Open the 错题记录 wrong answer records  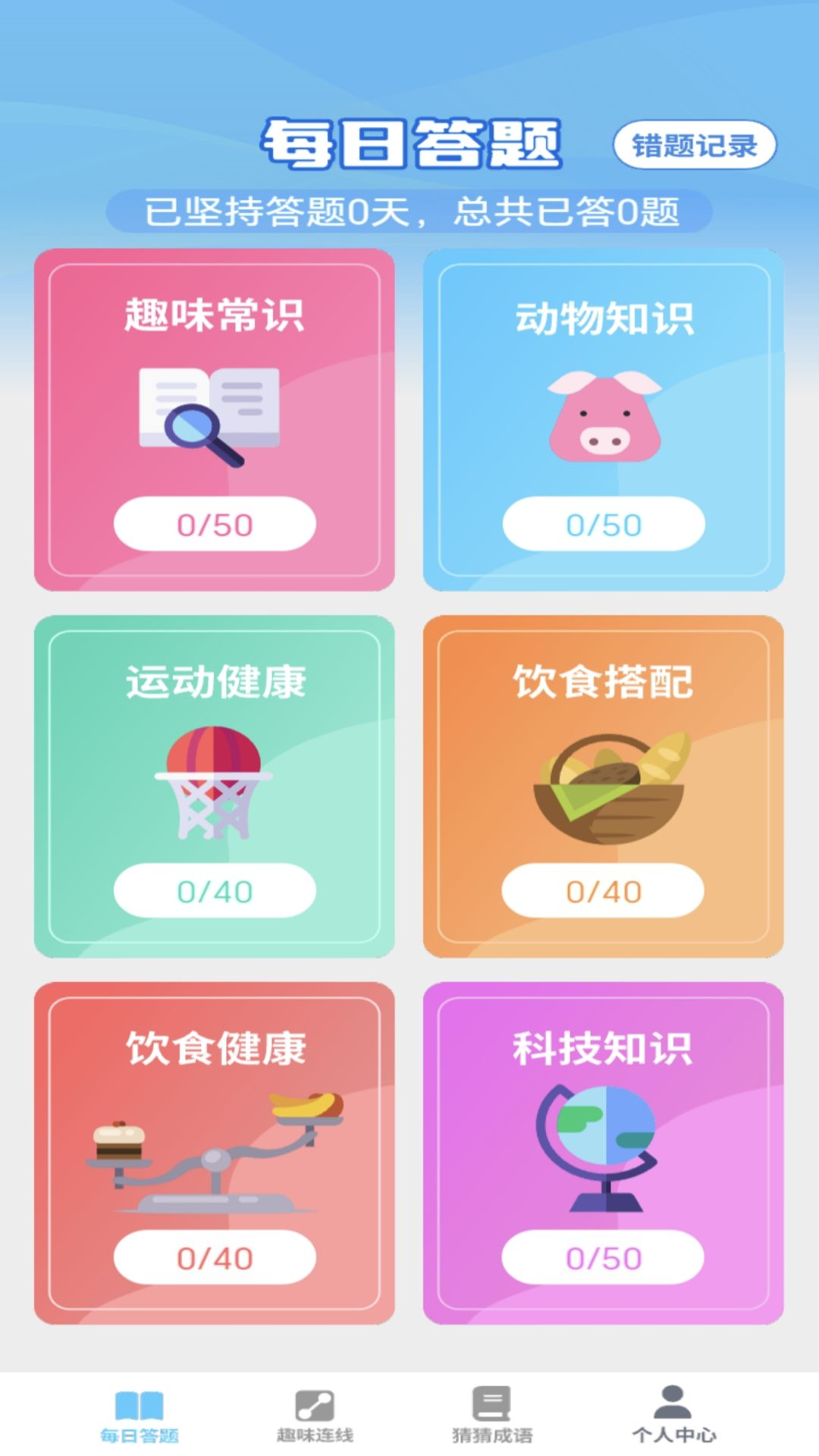click(x=694, y=146)
